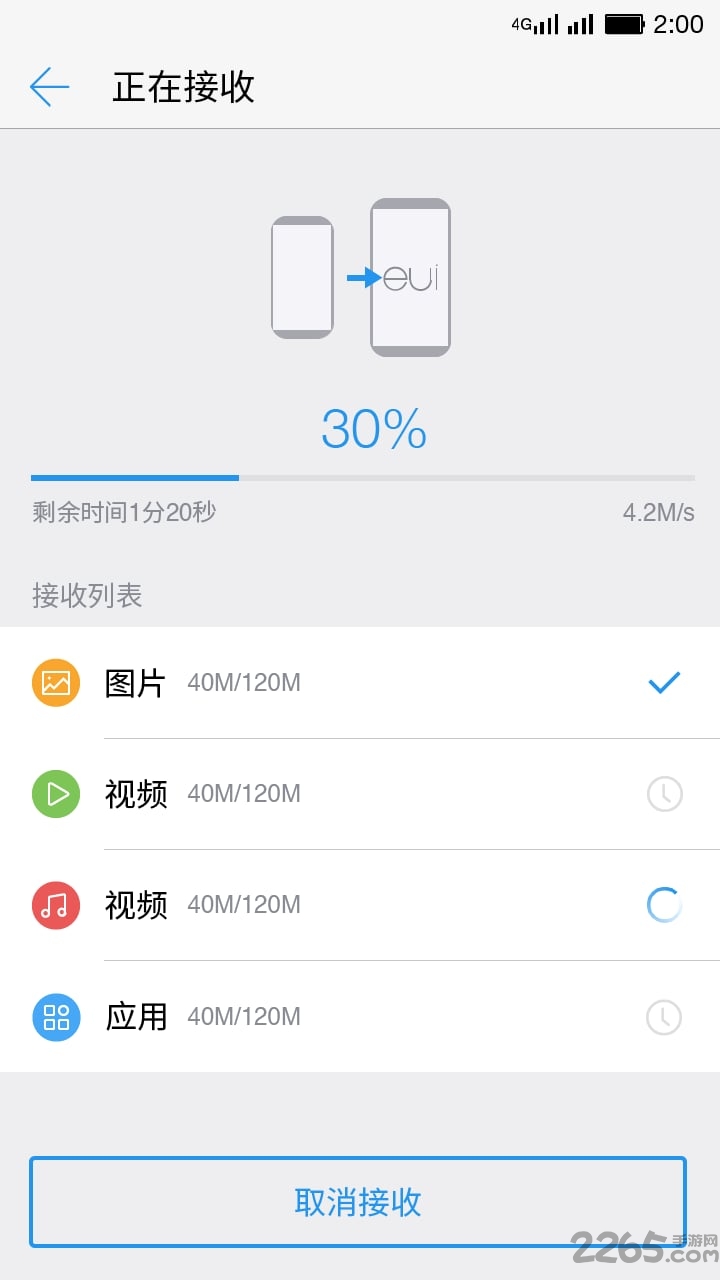
Task: Click the 4G signal indicator in status bar
Action: pyautogui.click(x=540, y=23)
